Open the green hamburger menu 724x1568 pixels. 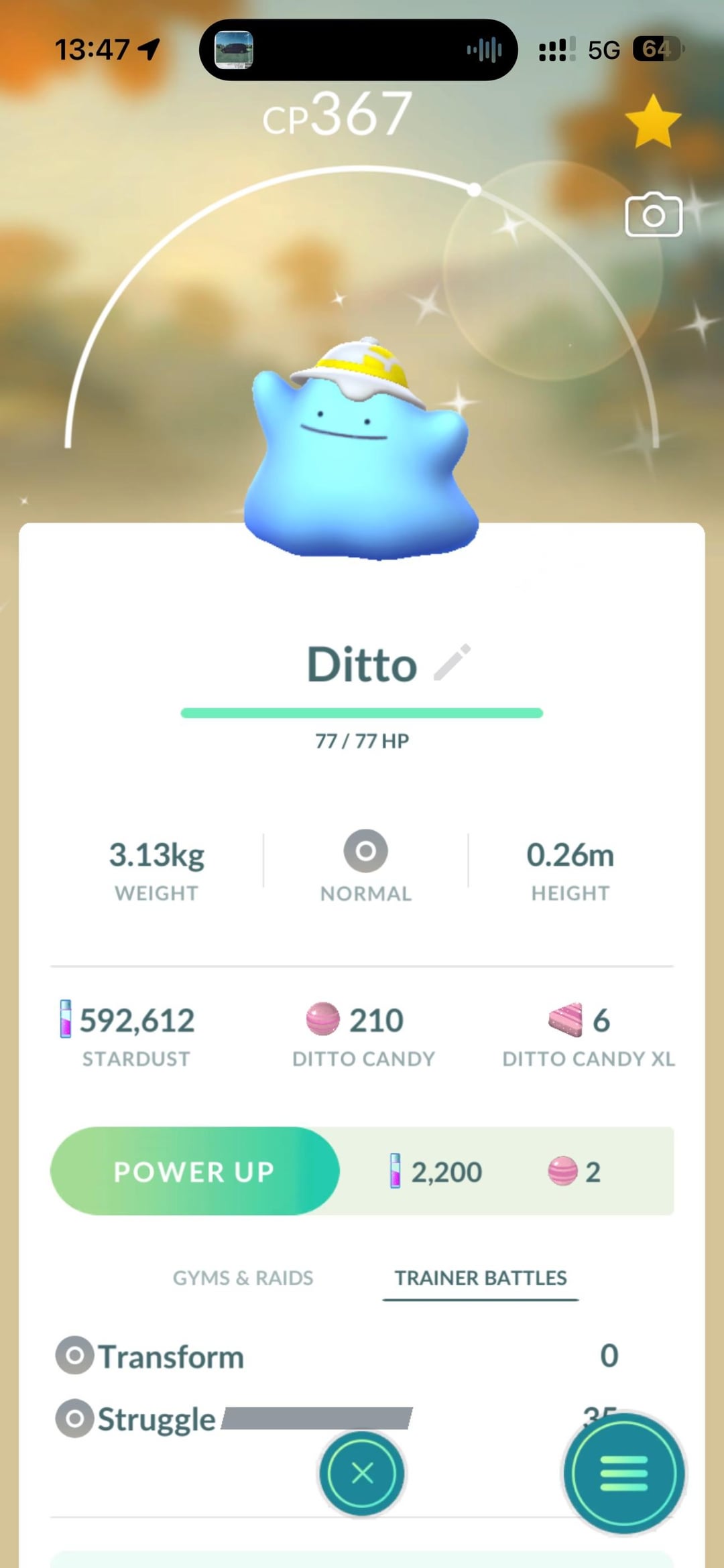[x=623, y=1473]
